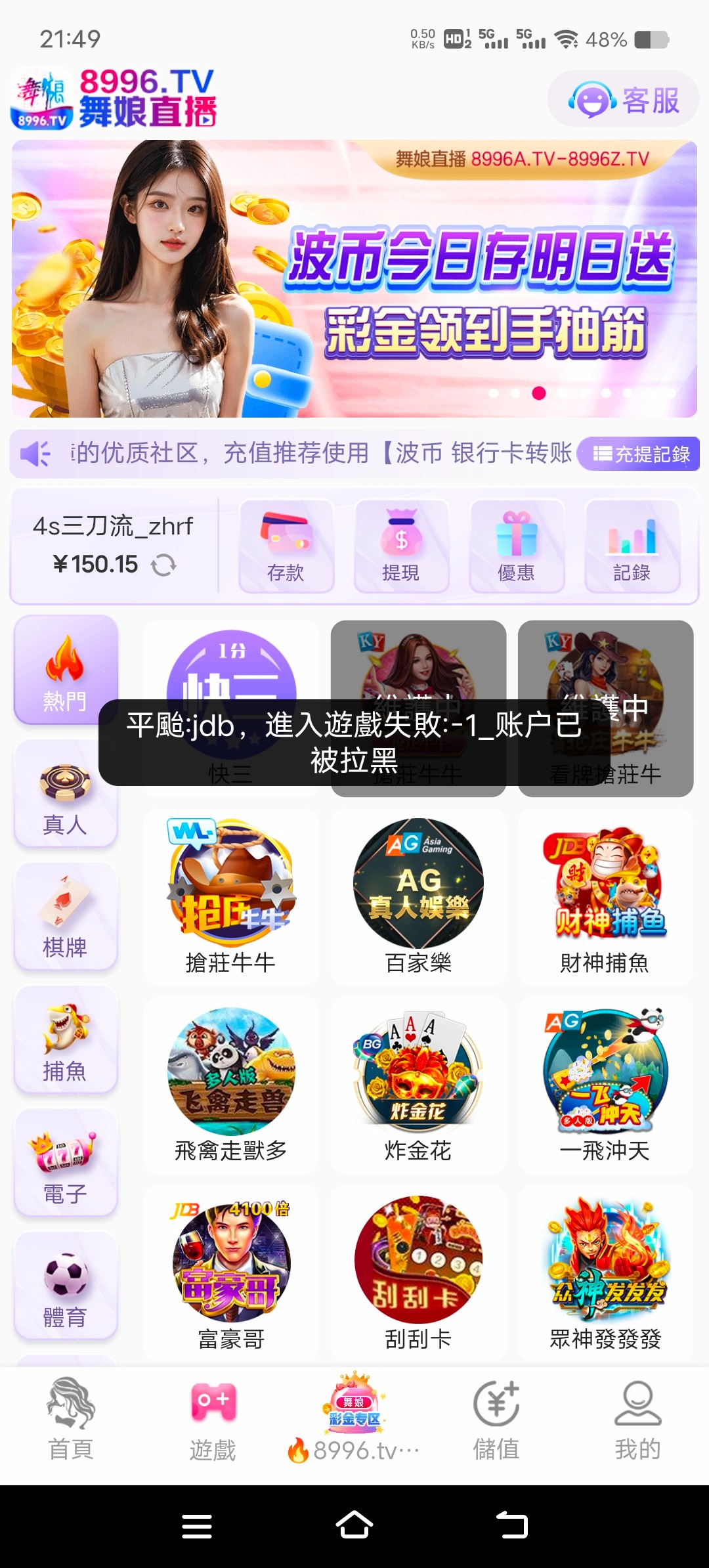The width and height of the screenshot is (709, 1568).
Task: Play 炸金花
Action: (418, 1085)
